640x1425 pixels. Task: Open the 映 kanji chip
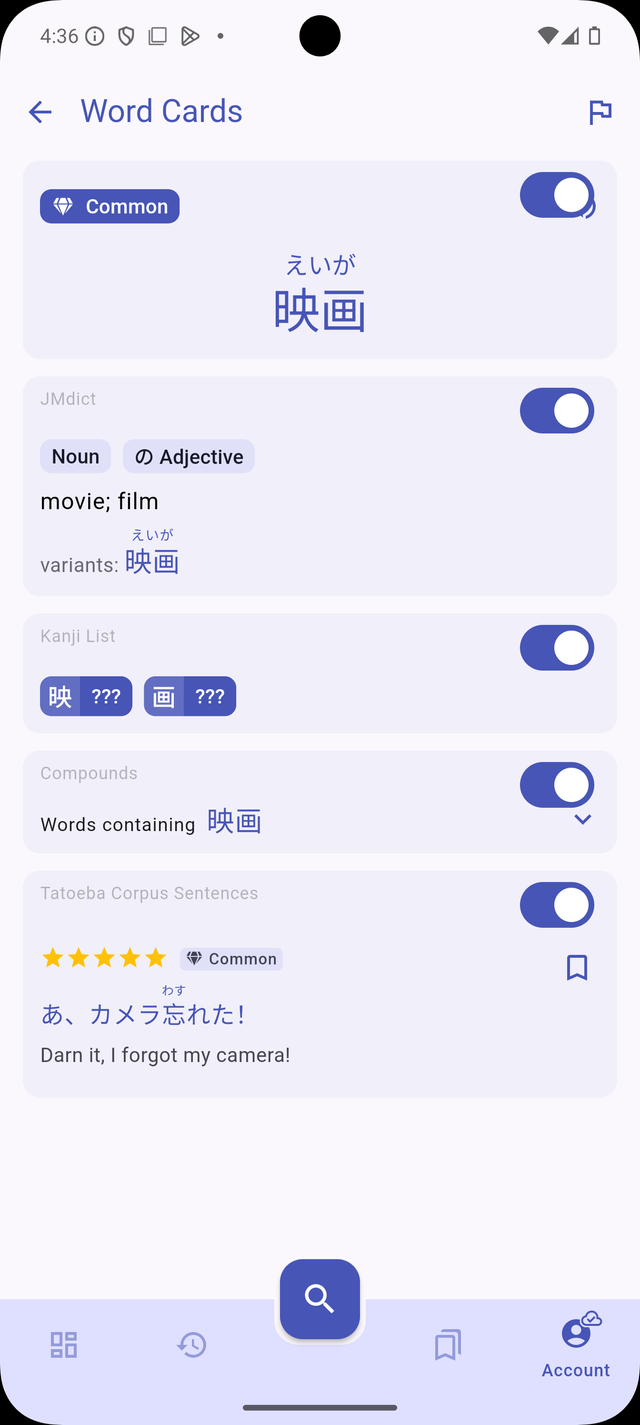click(86, 697)
